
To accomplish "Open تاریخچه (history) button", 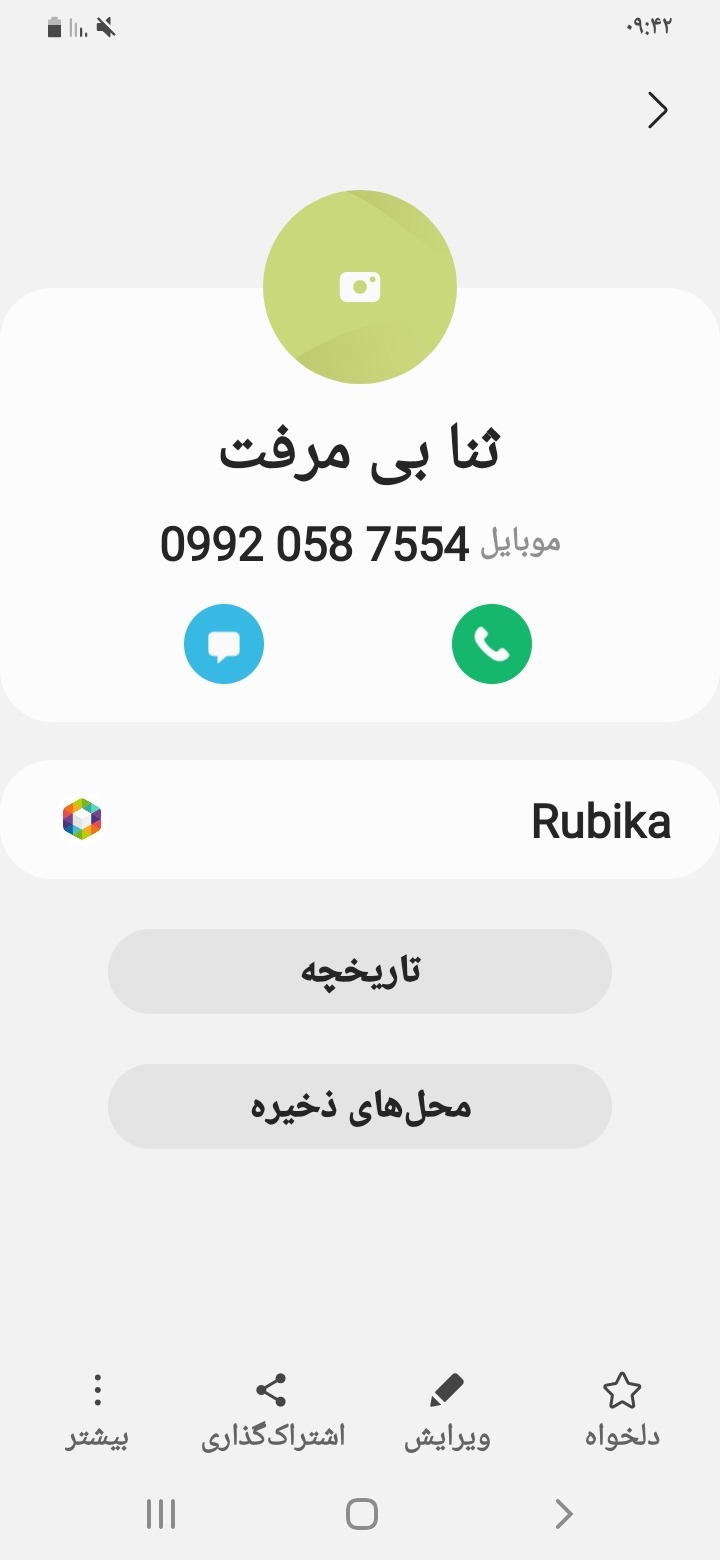I will click(x=360, y=971).
